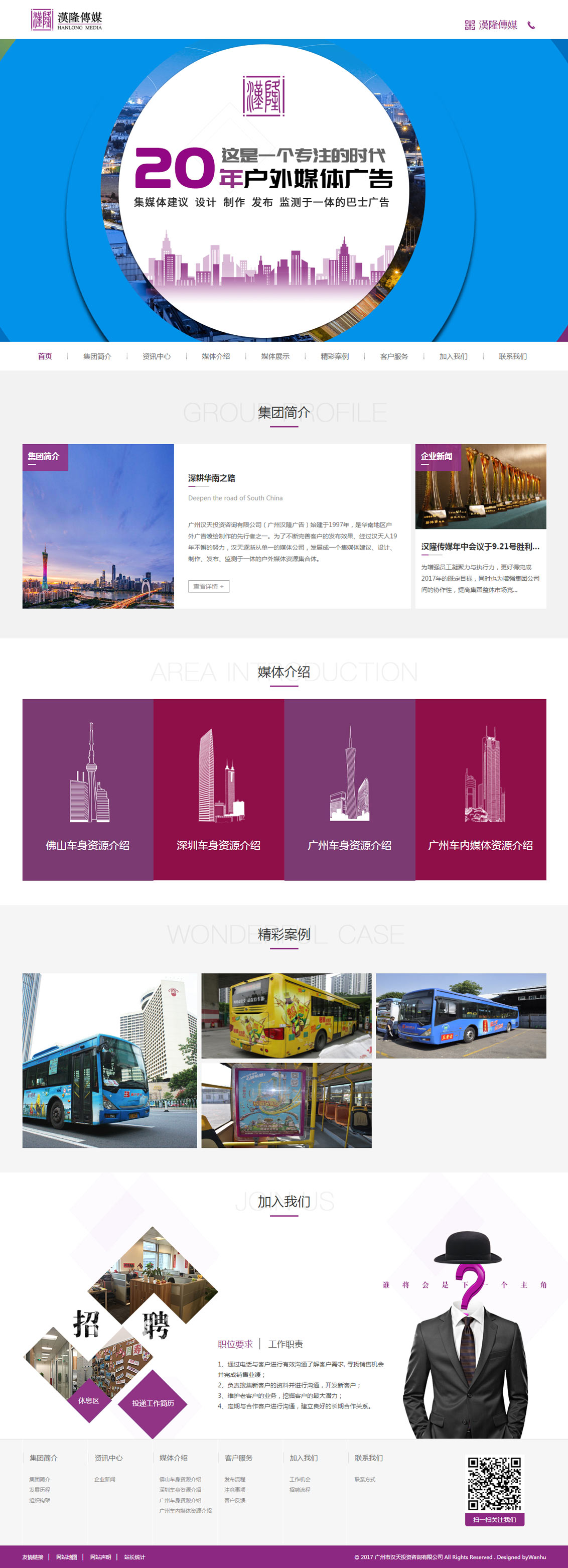Show the 职位要求 tab
This screenshot has height=1568, width=568.
(235, 1344)
